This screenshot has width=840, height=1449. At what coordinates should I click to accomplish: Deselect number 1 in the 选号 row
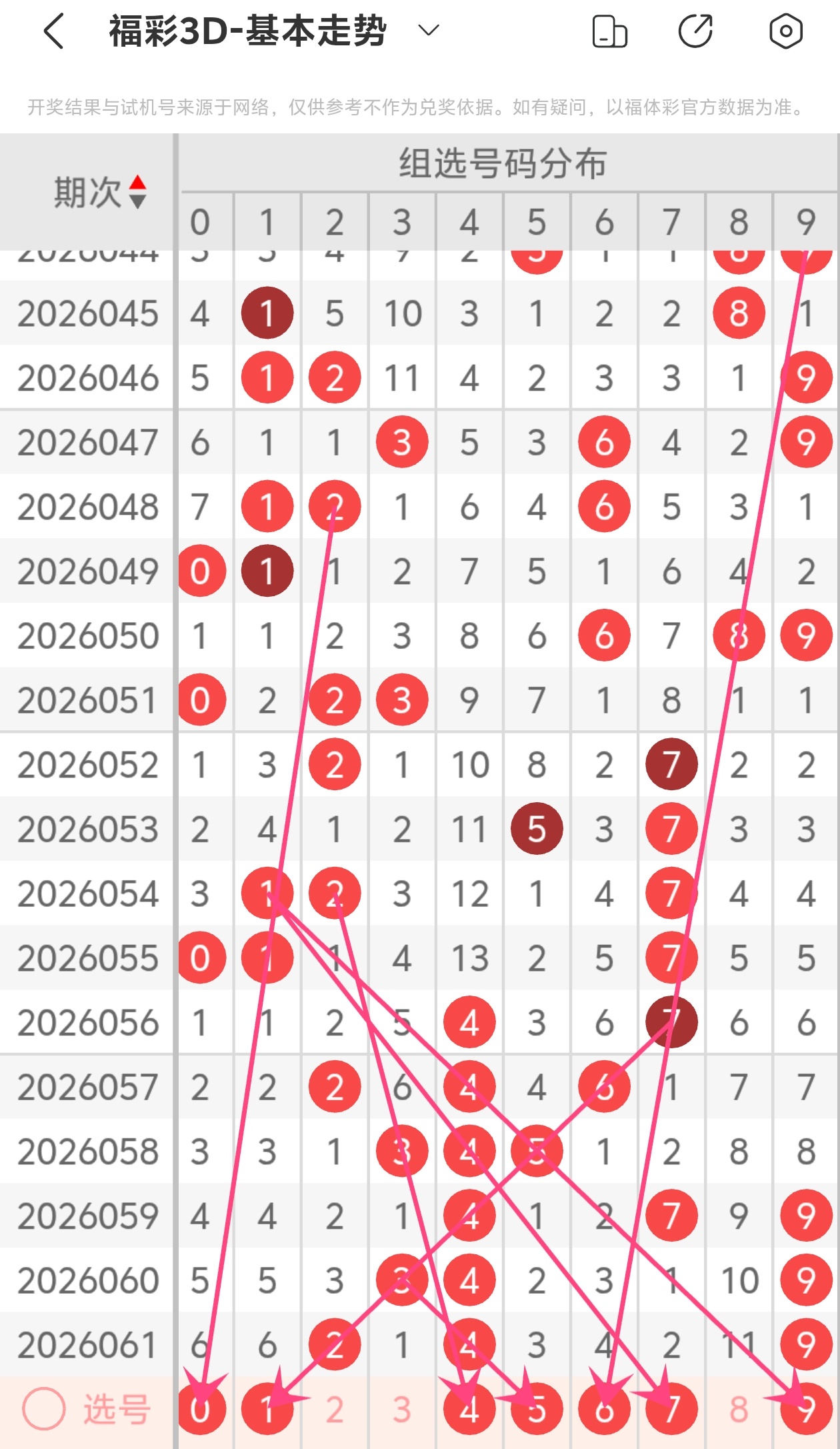click(x=267, y=1409)
